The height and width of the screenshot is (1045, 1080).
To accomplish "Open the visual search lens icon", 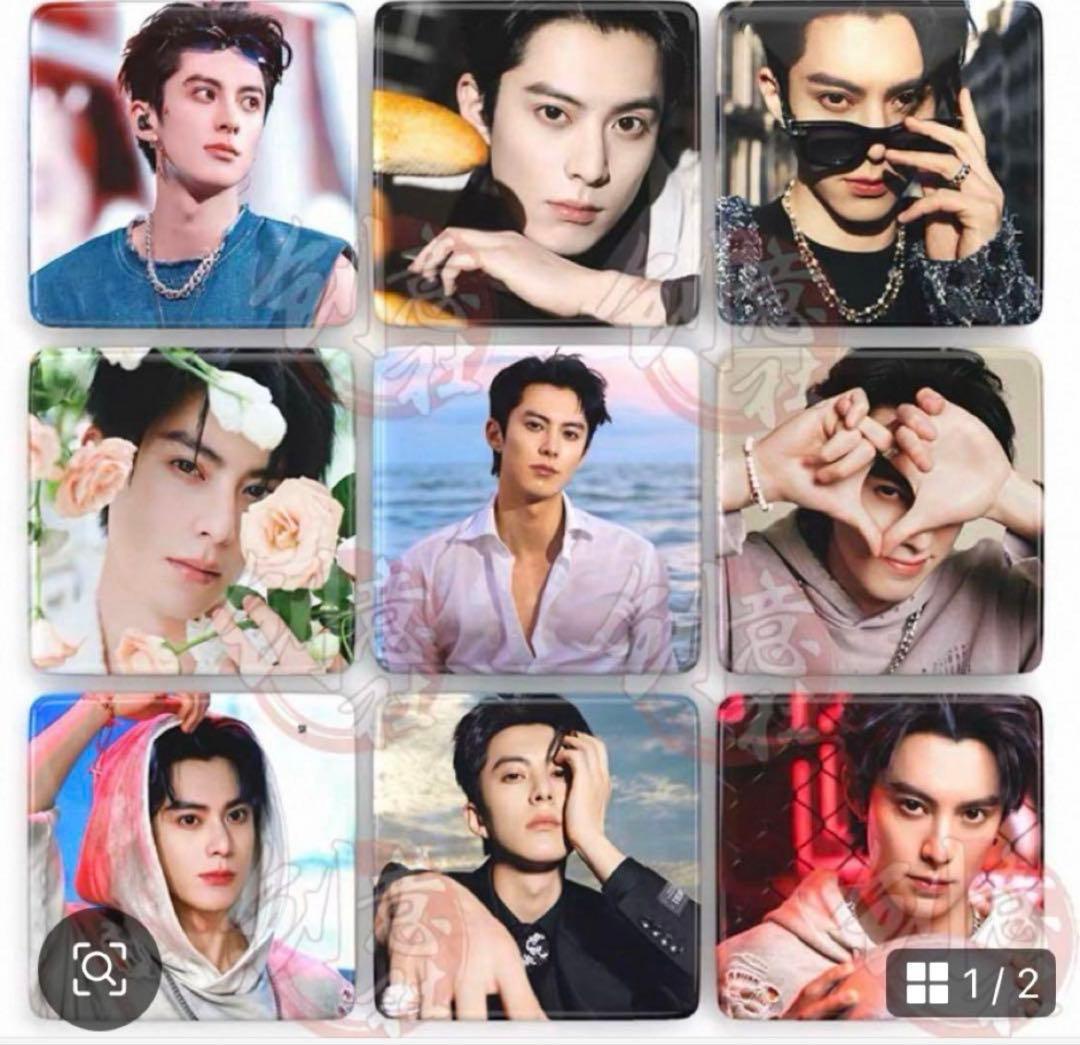I will coord(99,967).
